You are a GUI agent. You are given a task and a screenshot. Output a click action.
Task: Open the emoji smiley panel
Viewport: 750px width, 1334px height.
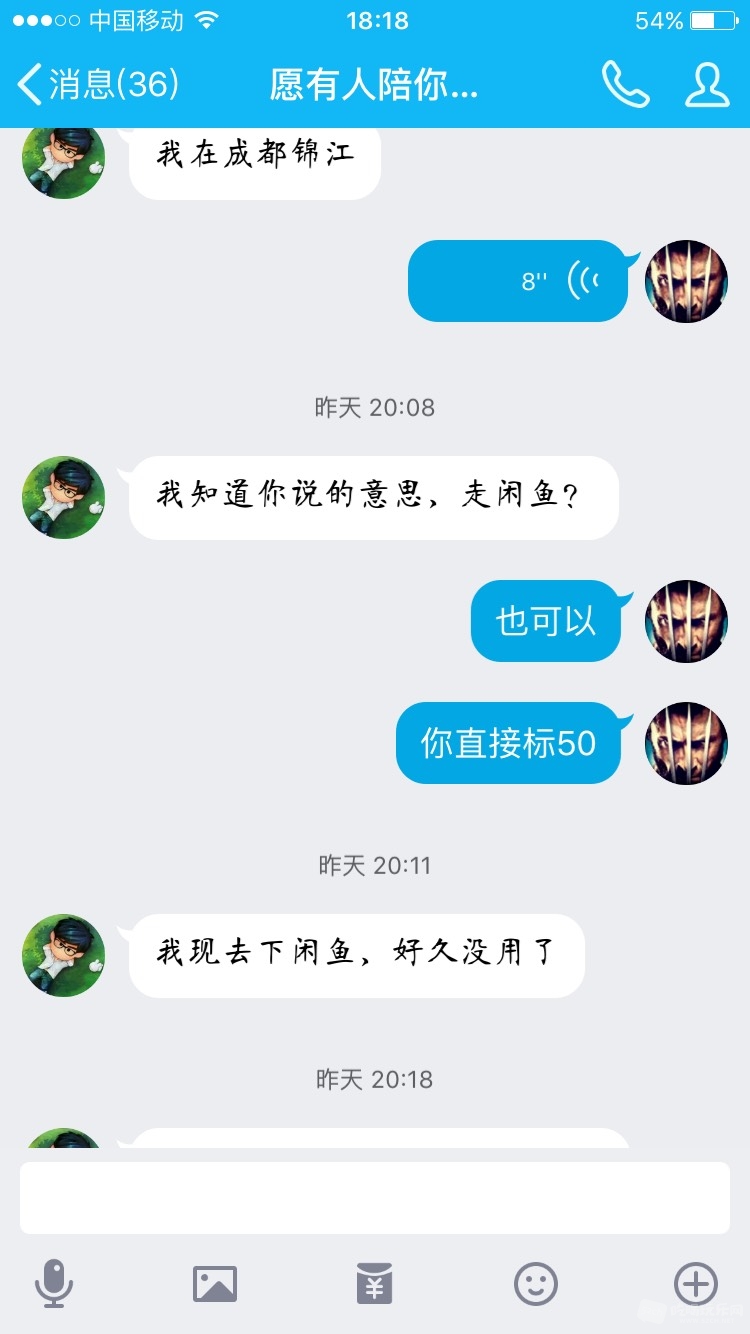(536, 1283)
